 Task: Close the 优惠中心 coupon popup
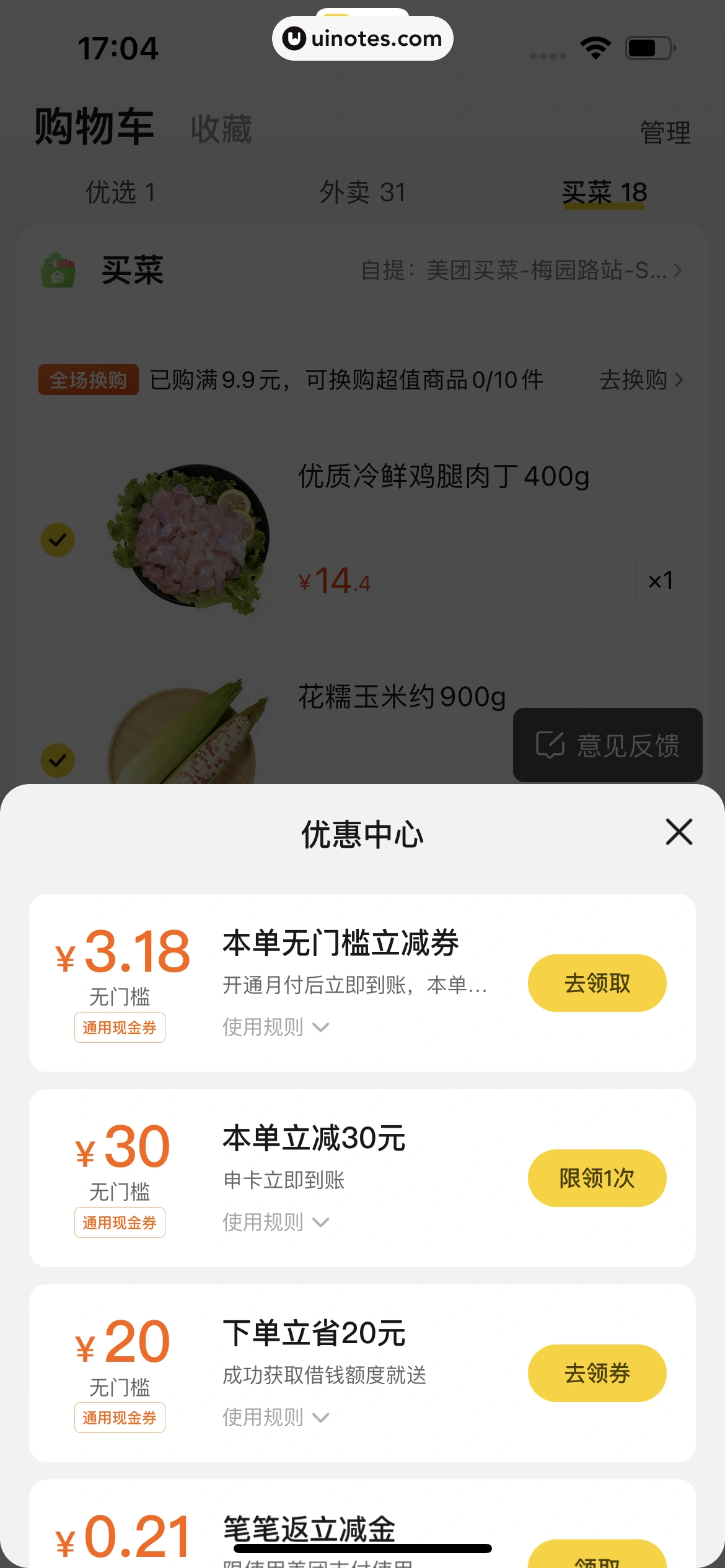pos(679,832)
